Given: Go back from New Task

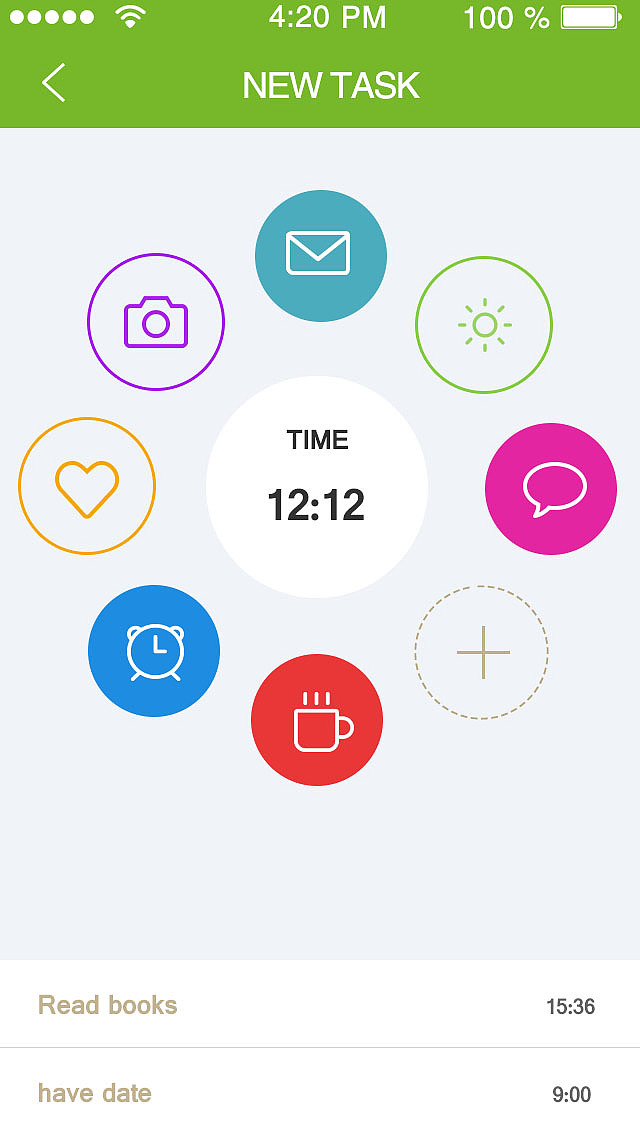Looking at the screenshot, I should coord(54,83).
